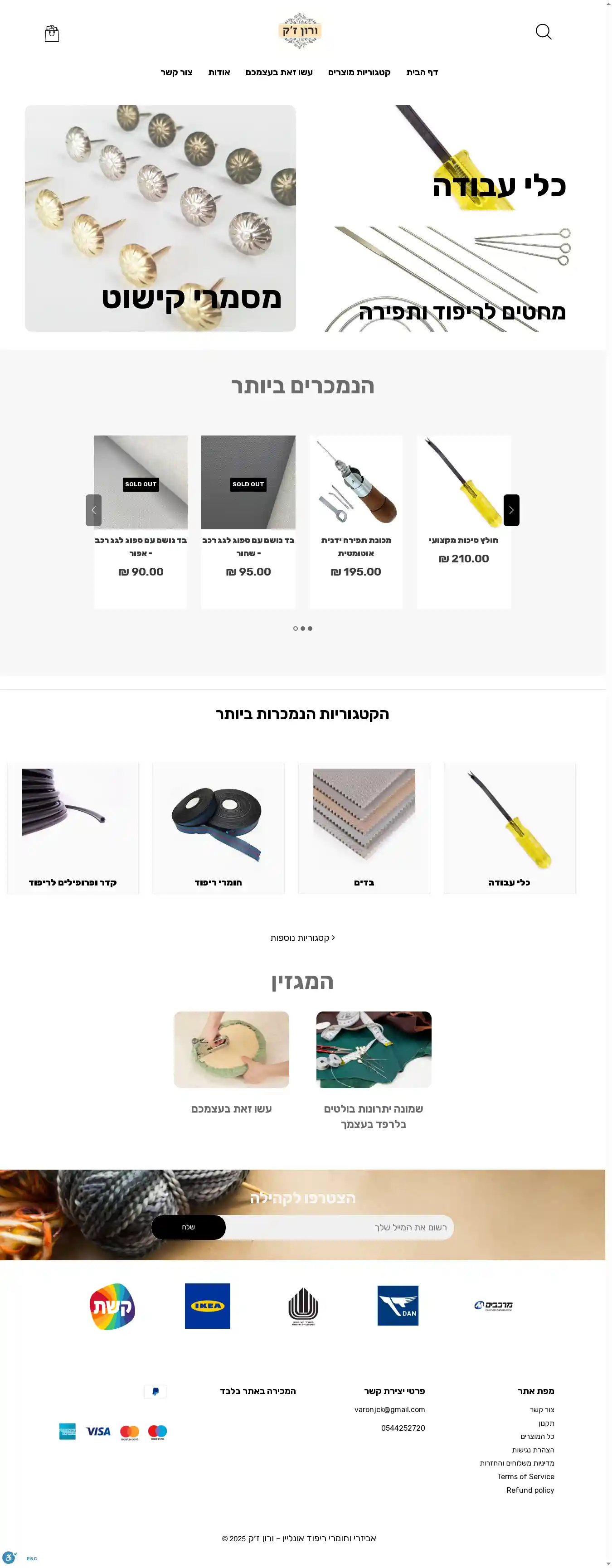
Task: Open the חומרי ריפוד category card
Action: click(218, 827)
